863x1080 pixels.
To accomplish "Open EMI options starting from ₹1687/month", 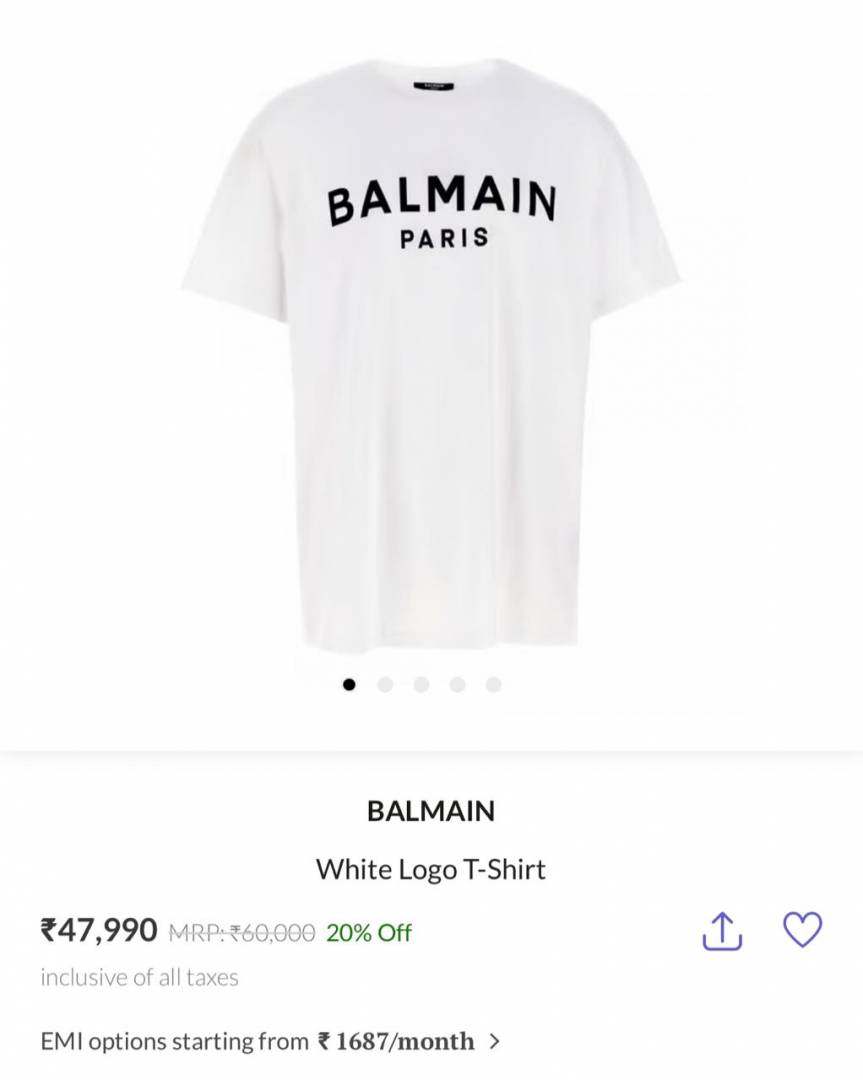I will (x=270, y=1041).
